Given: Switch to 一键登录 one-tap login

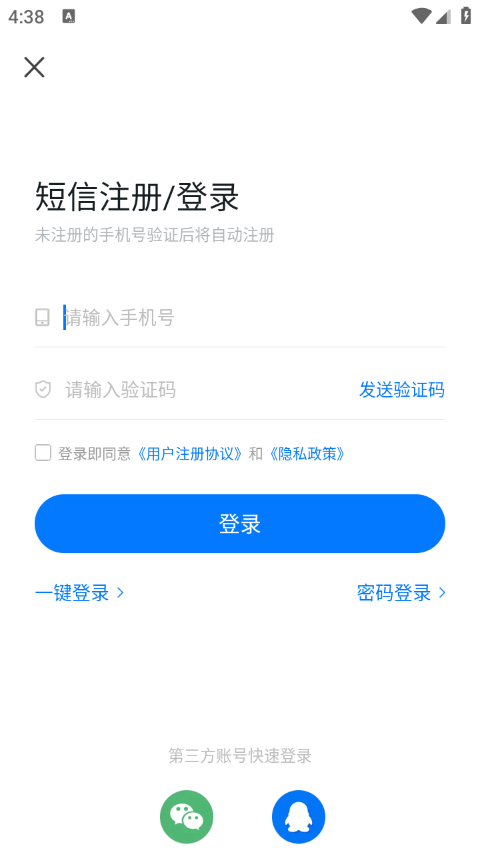Looking at the screenshot, I should 80,593.
